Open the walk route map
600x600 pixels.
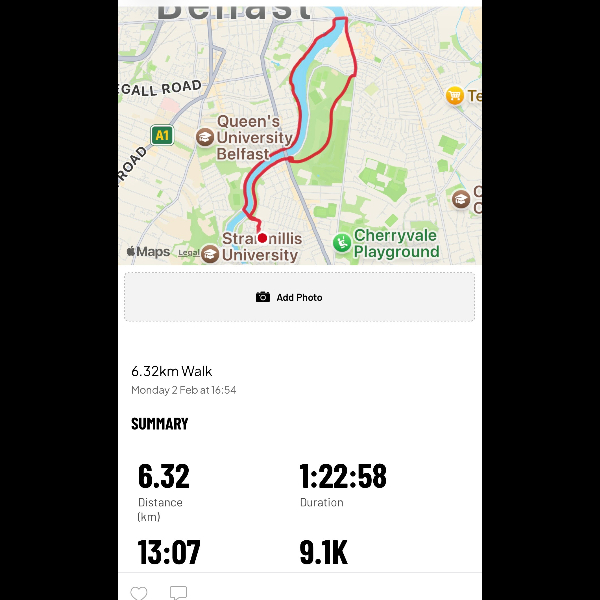point(300,130)
